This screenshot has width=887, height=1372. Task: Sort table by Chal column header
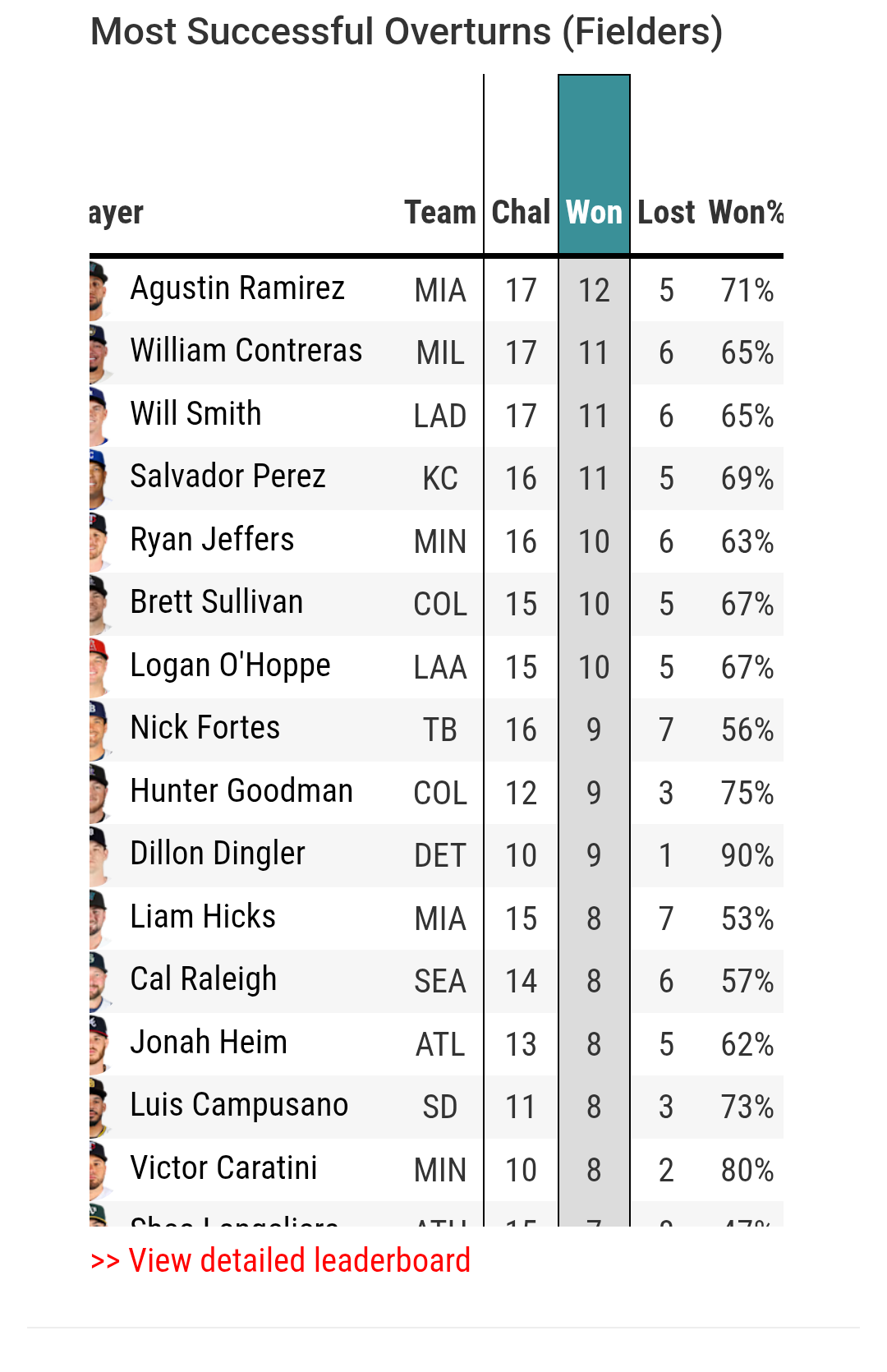521,212
